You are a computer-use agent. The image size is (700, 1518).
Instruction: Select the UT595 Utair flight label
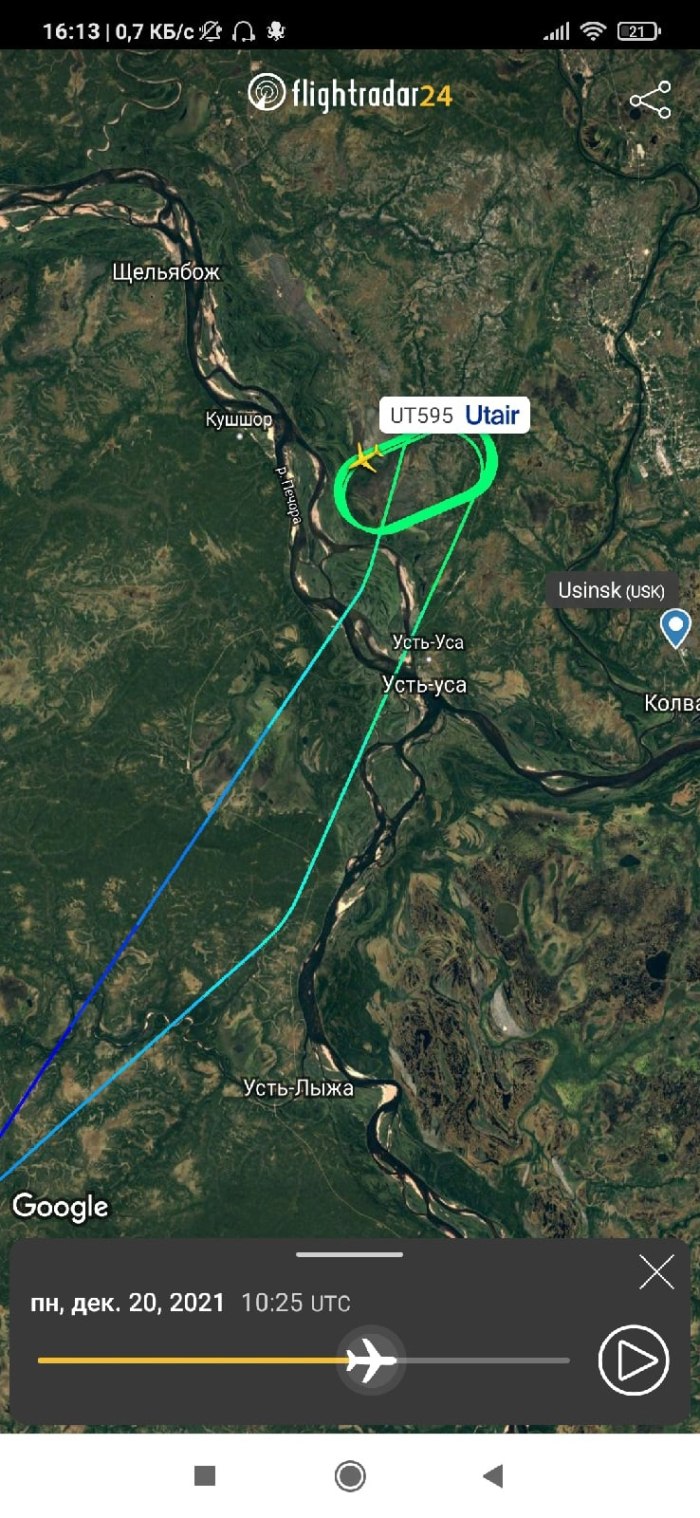click(x=454, y=416)
